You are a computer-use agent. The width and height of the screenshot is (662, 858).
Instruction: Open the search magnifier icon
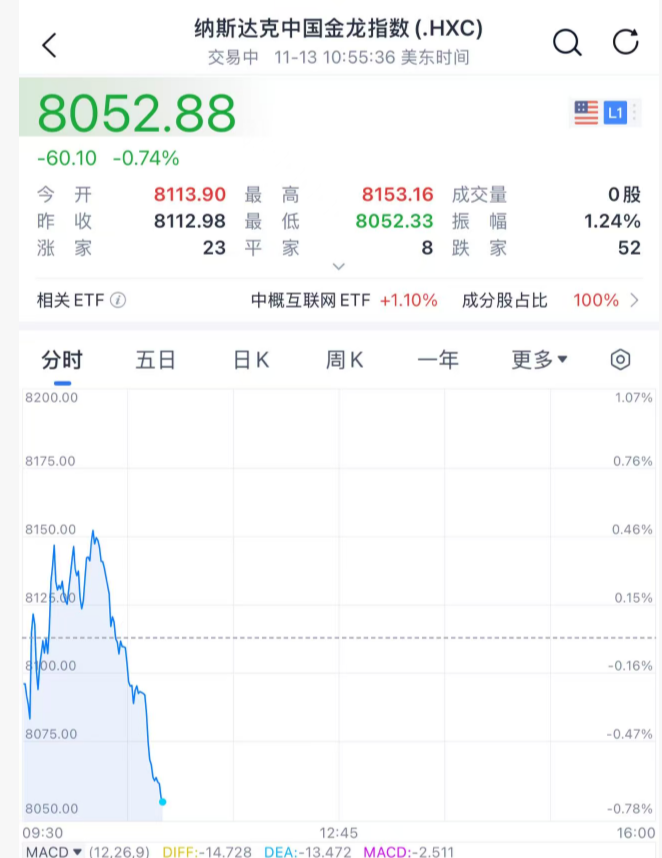pos(567,42)
